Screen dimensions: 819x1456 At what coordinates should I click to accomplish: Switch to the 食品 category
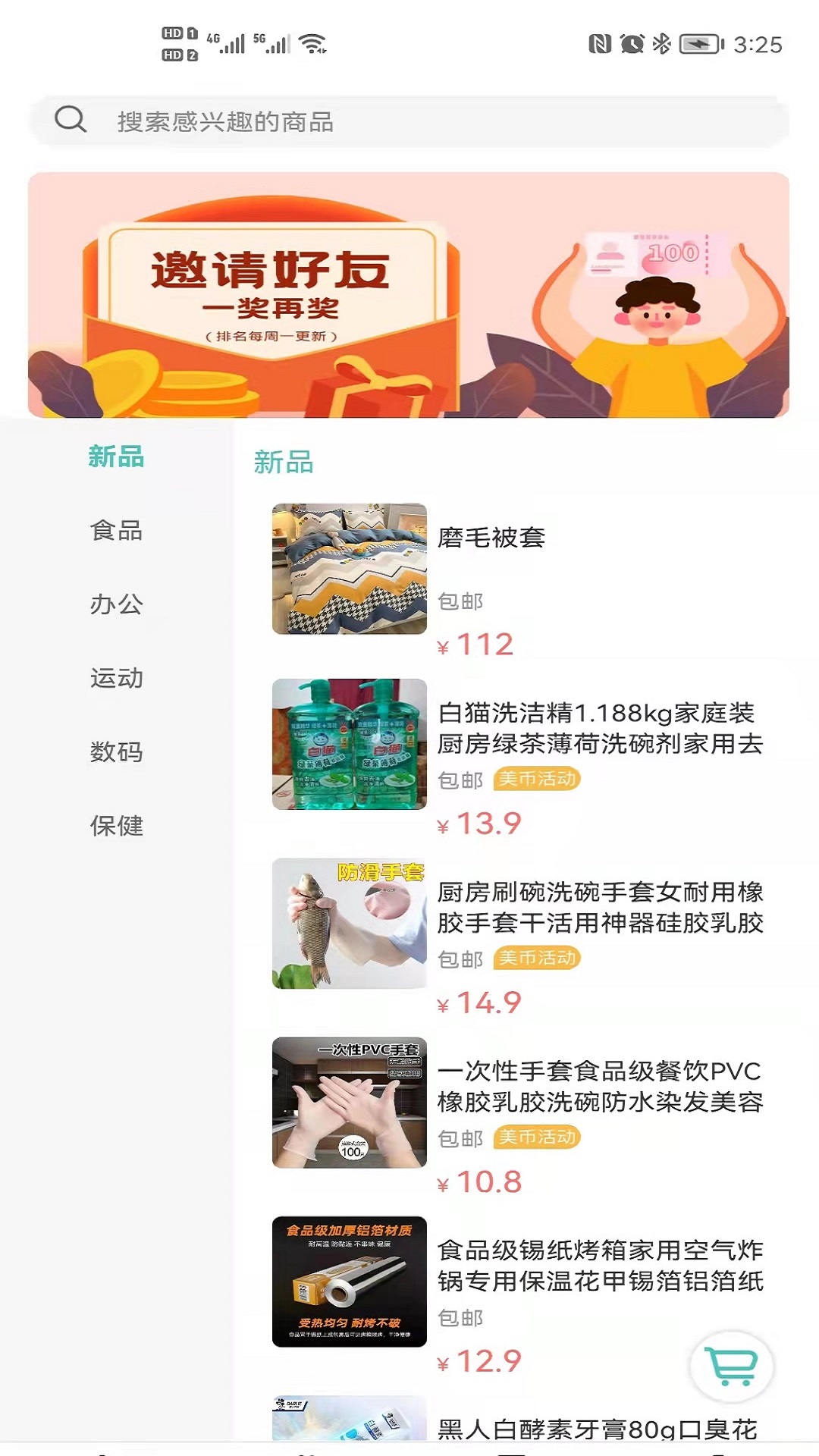pyautogui.click(x=116, y=530)
